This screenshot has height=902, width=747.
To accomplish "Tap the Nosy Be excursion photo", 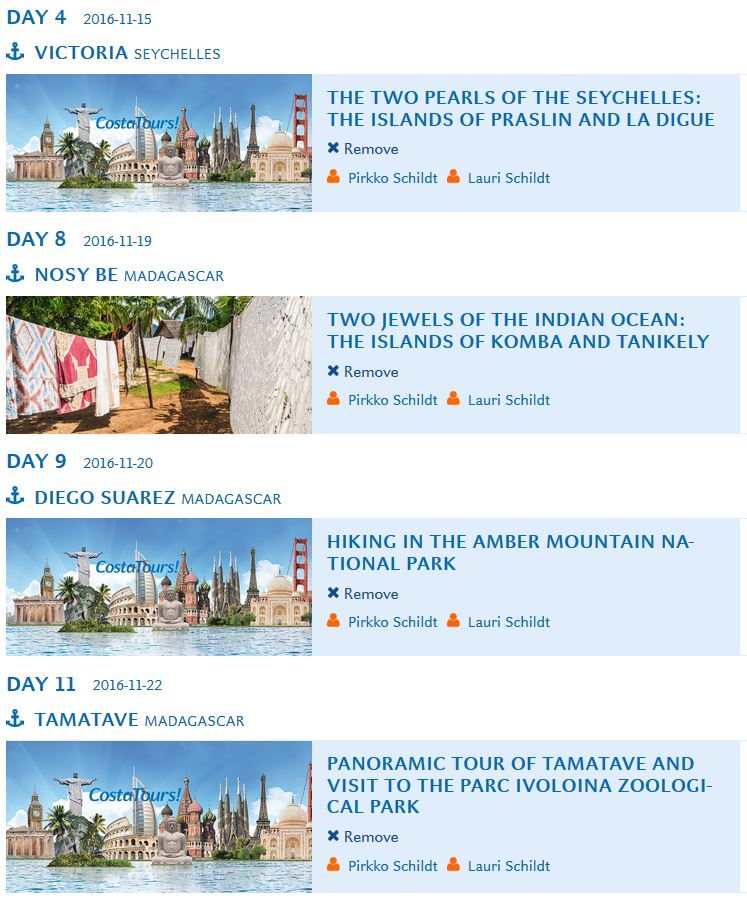I will pyautogui.click(x=159, y=365).
